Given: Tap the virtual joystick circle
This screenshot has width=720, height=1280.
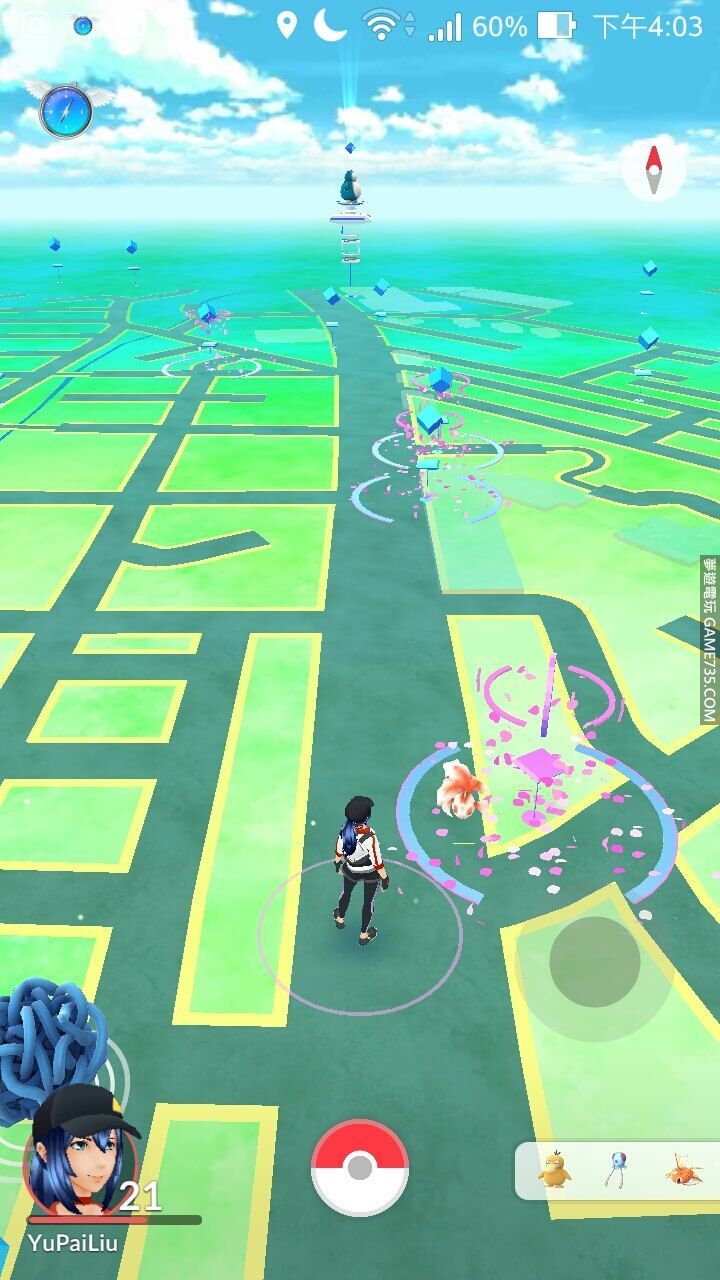Looking at the screenshot, I should pyautogui.click(x=595, y=961).
